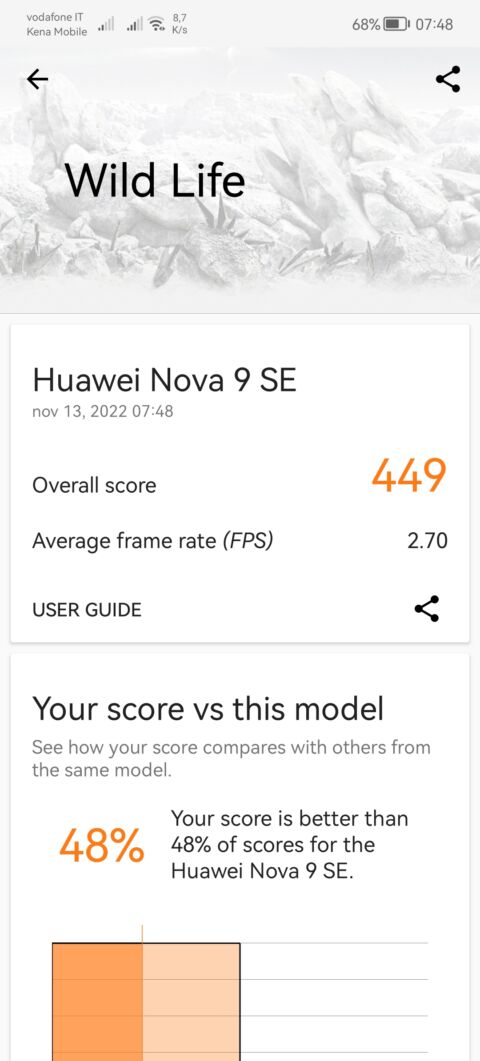Go back using the top-left arrow
480x1061 pixels.
(37, 80)
